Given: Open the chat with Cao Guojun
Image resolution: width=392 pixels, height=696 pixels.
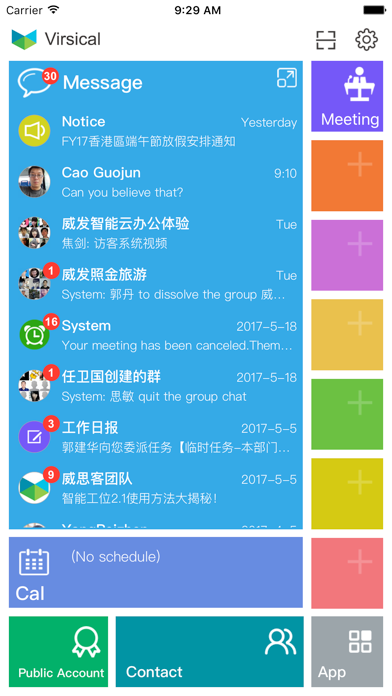Looking at the screenshot, I should (x=156, y=182).
